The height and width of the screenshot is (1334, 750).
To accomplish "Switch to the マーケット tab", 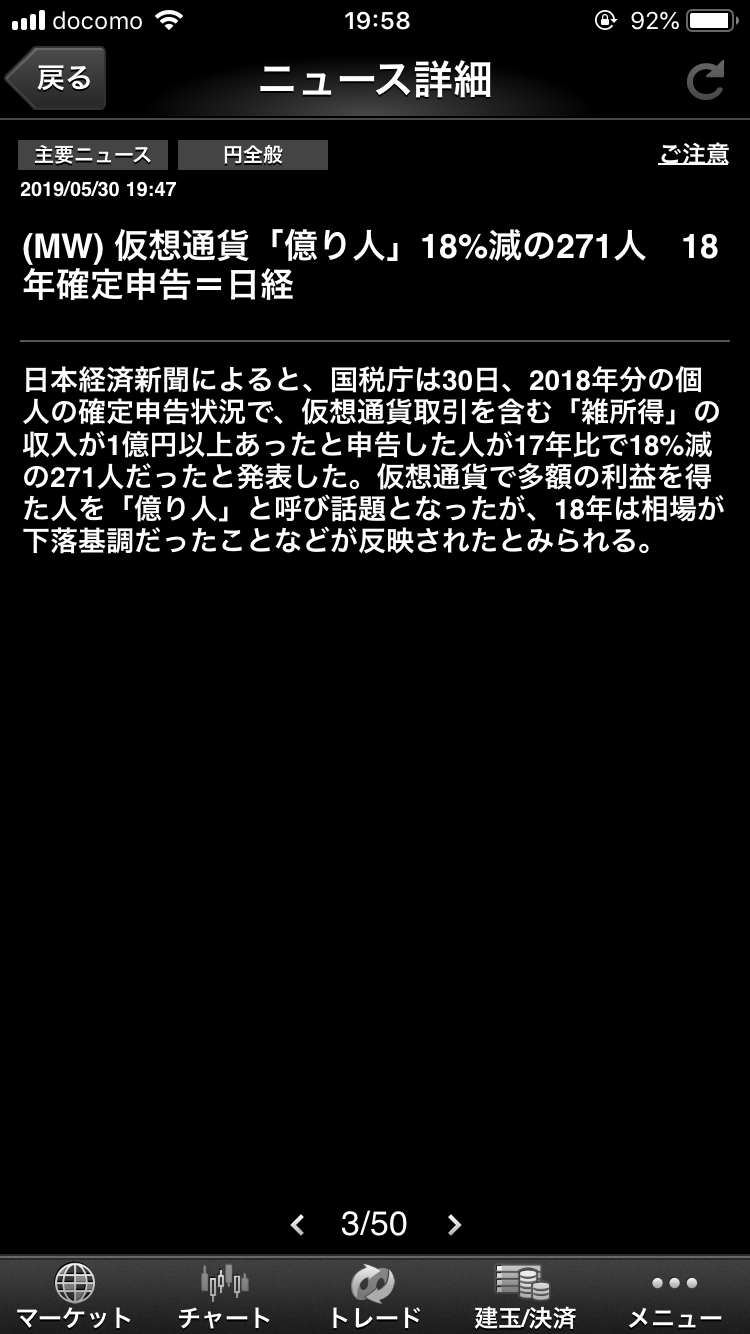I will (x=75, y=1296).
